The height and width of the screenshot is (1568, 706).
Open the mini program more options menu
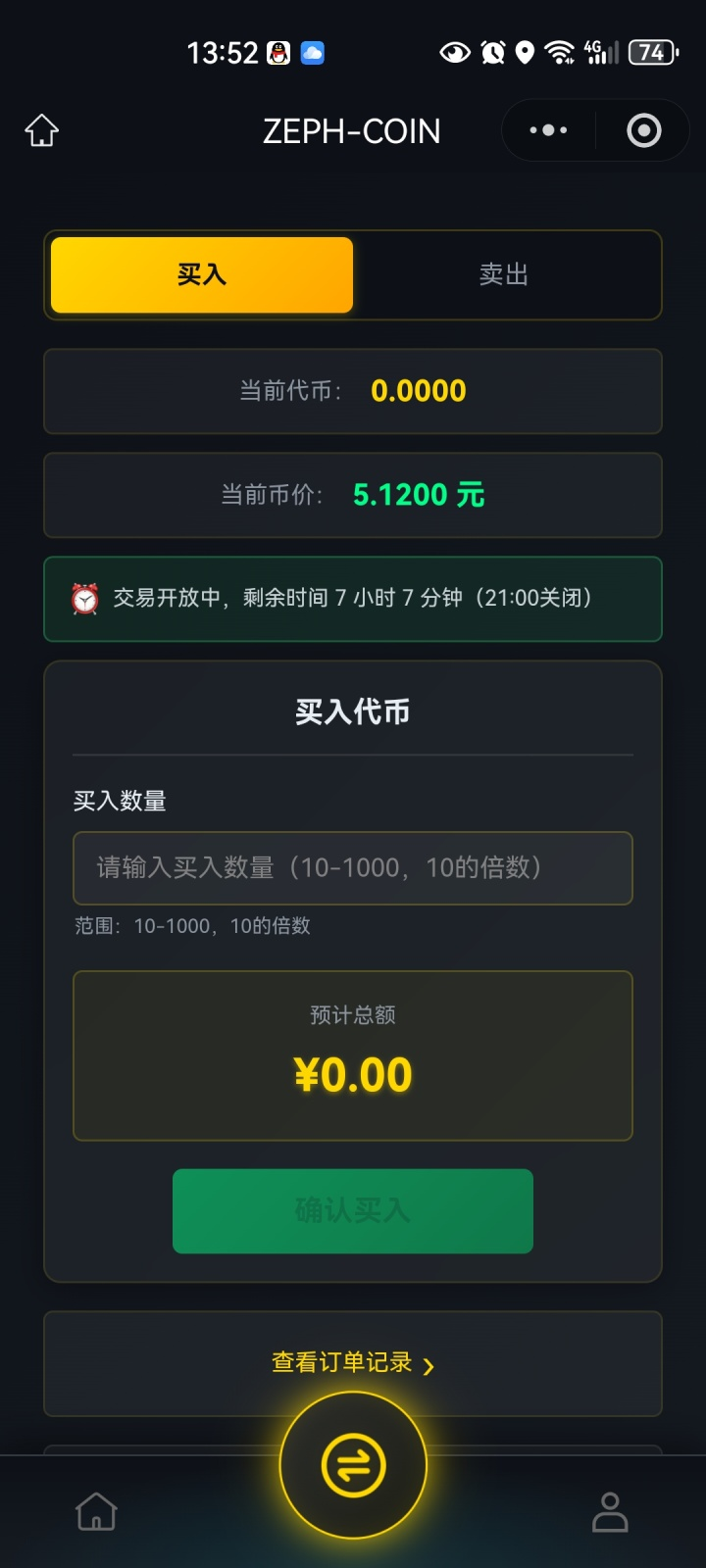tap(548, 130)
